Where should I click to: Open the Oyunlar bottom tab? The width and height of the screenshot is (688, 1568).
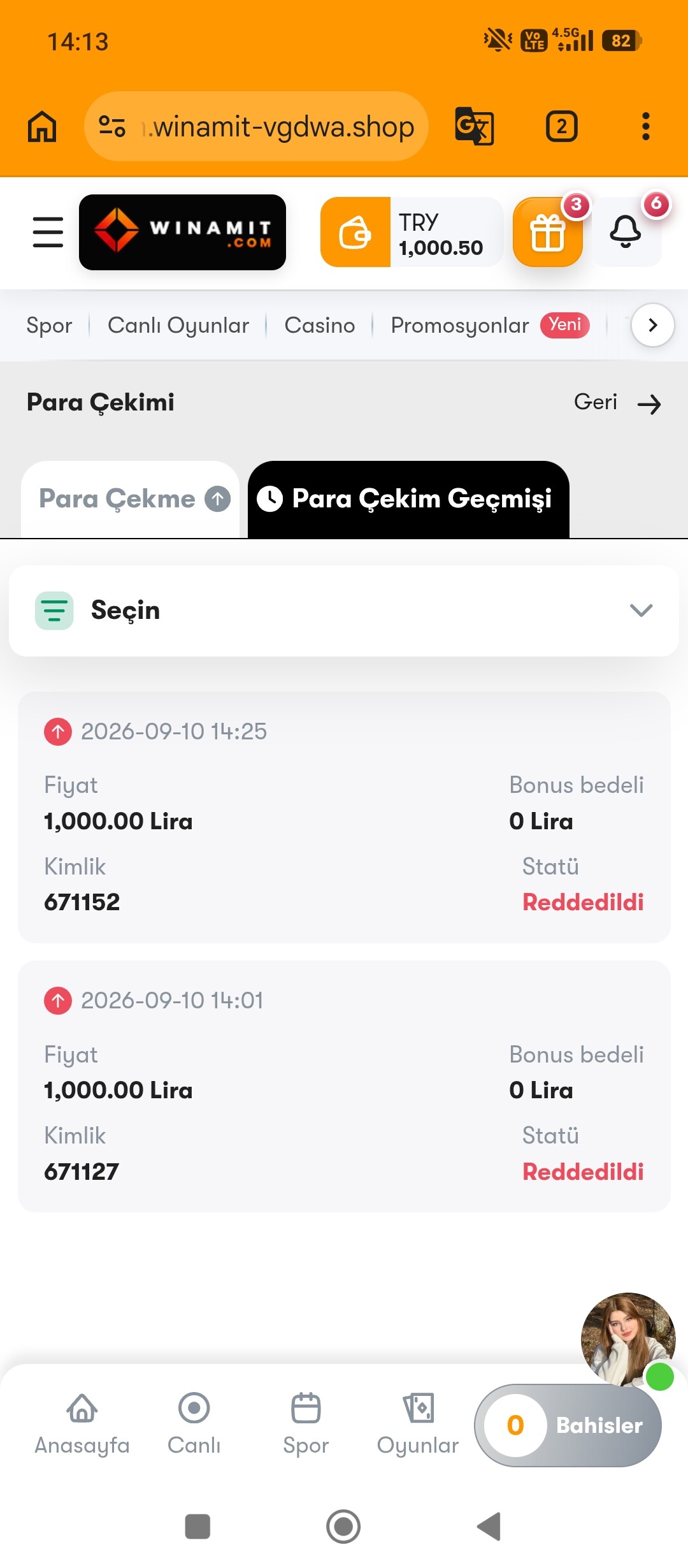(x=418, y=1425)
